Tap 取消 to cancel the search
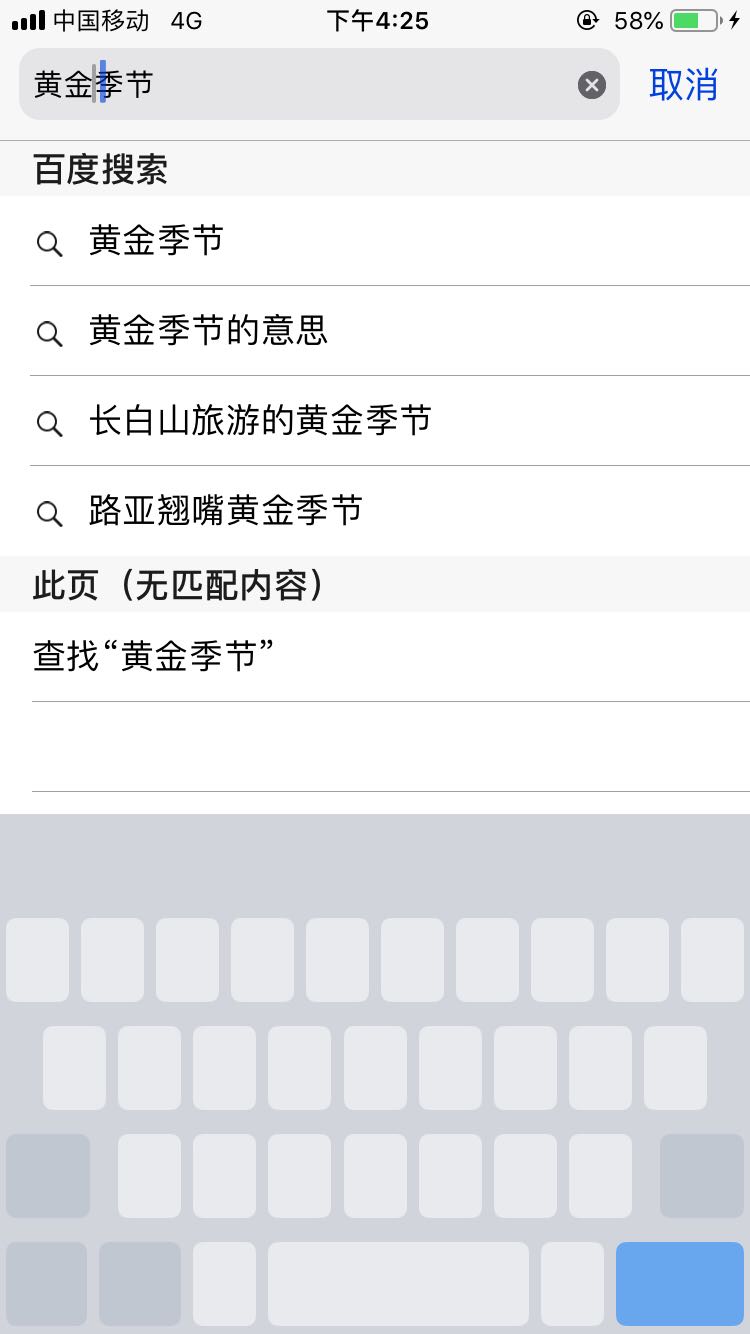Screen dimensions: 750x1334 [x=682, y=85]
